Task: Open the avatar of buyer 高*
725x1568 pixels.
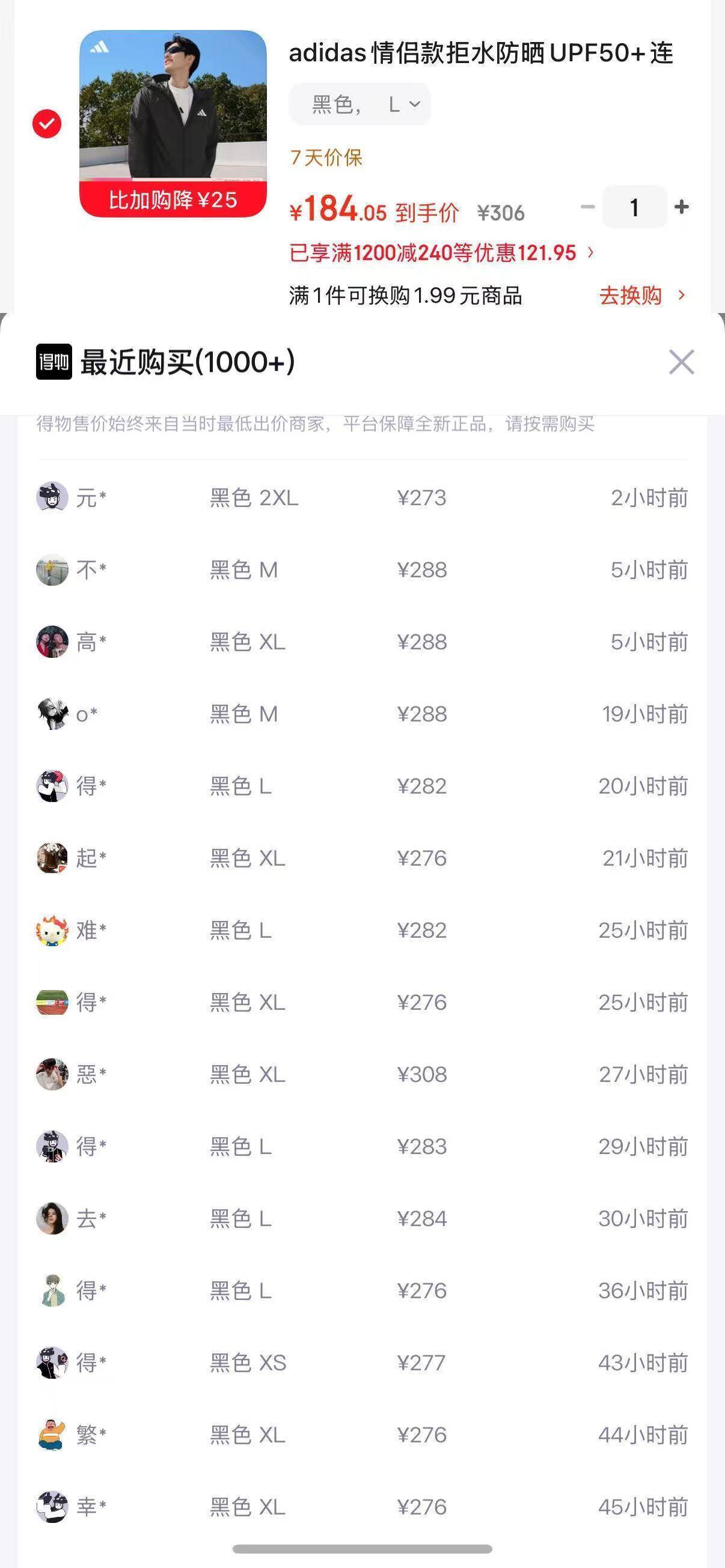Action: [x=52, y=642]
